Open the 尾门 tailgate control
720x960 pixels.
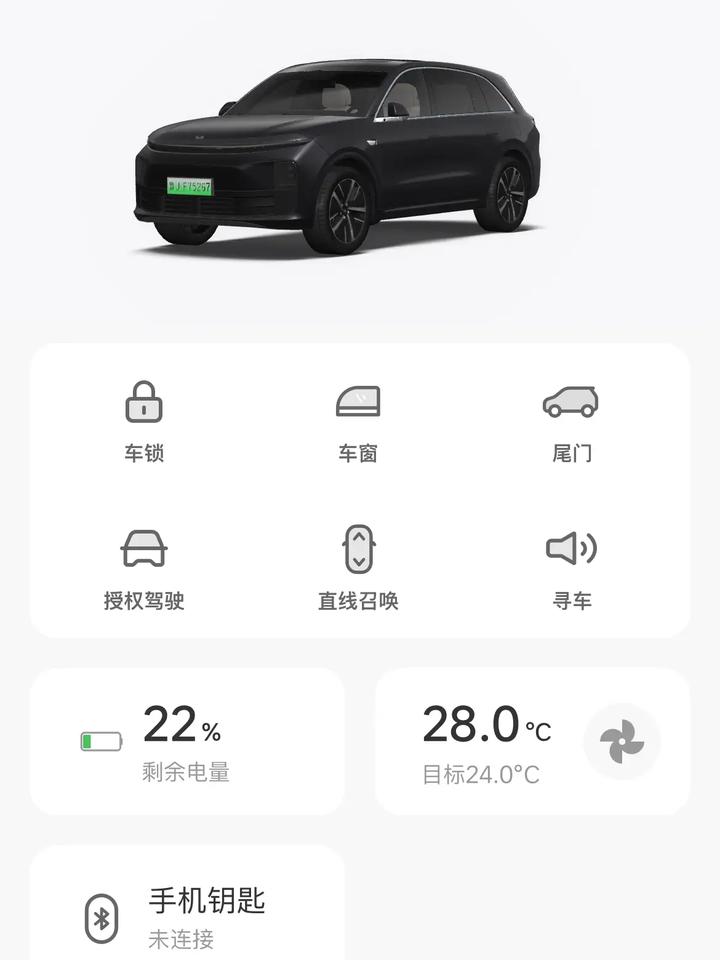(571, 420)
